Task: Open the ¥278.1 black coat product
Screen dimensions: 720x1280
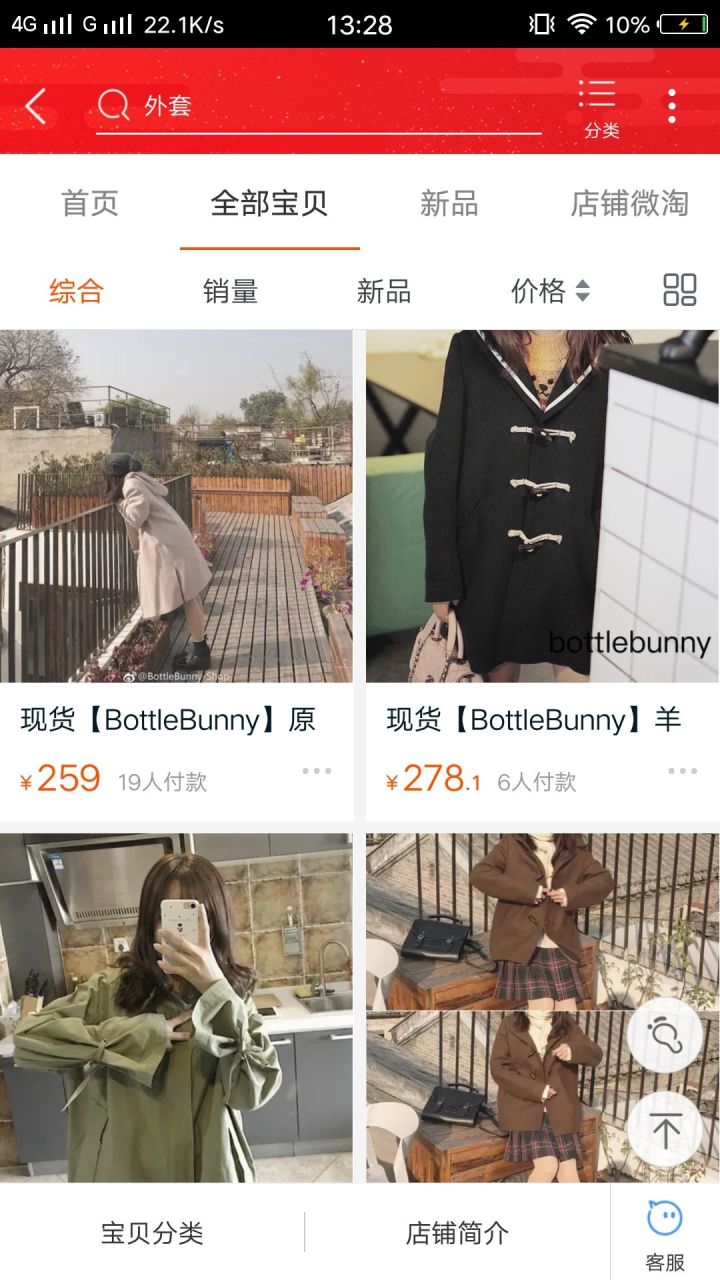Action: pos(542,506)
